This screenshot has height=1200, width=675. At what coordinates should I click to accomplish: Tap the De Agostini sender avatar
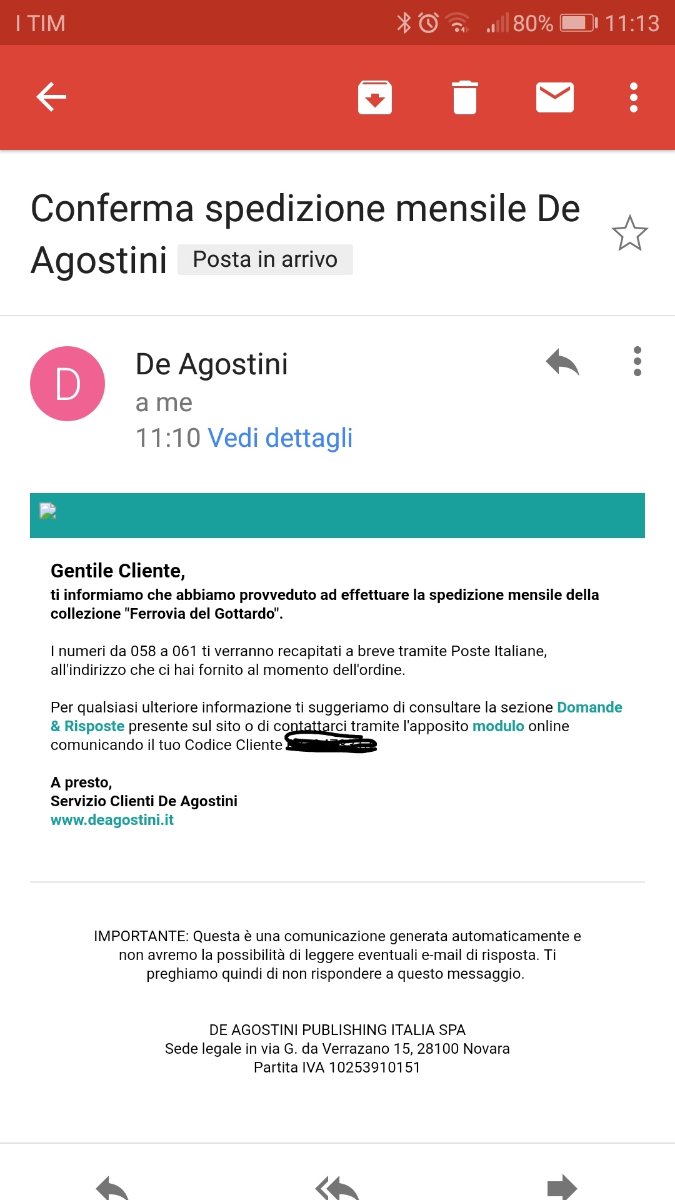pos(68,384)
